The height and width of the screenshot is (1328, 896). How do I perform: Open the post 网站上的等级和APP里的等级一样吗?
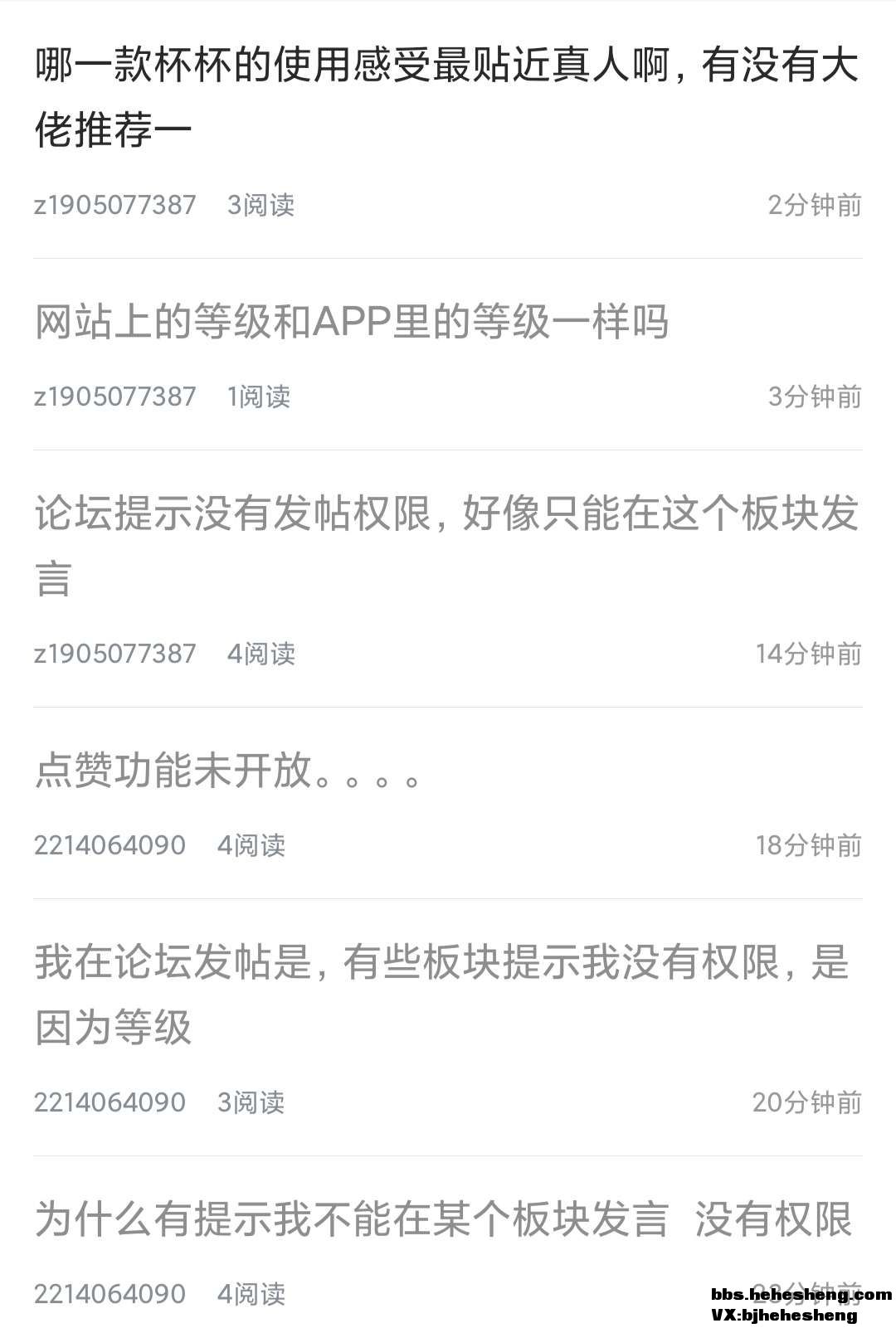click(352, 322)
